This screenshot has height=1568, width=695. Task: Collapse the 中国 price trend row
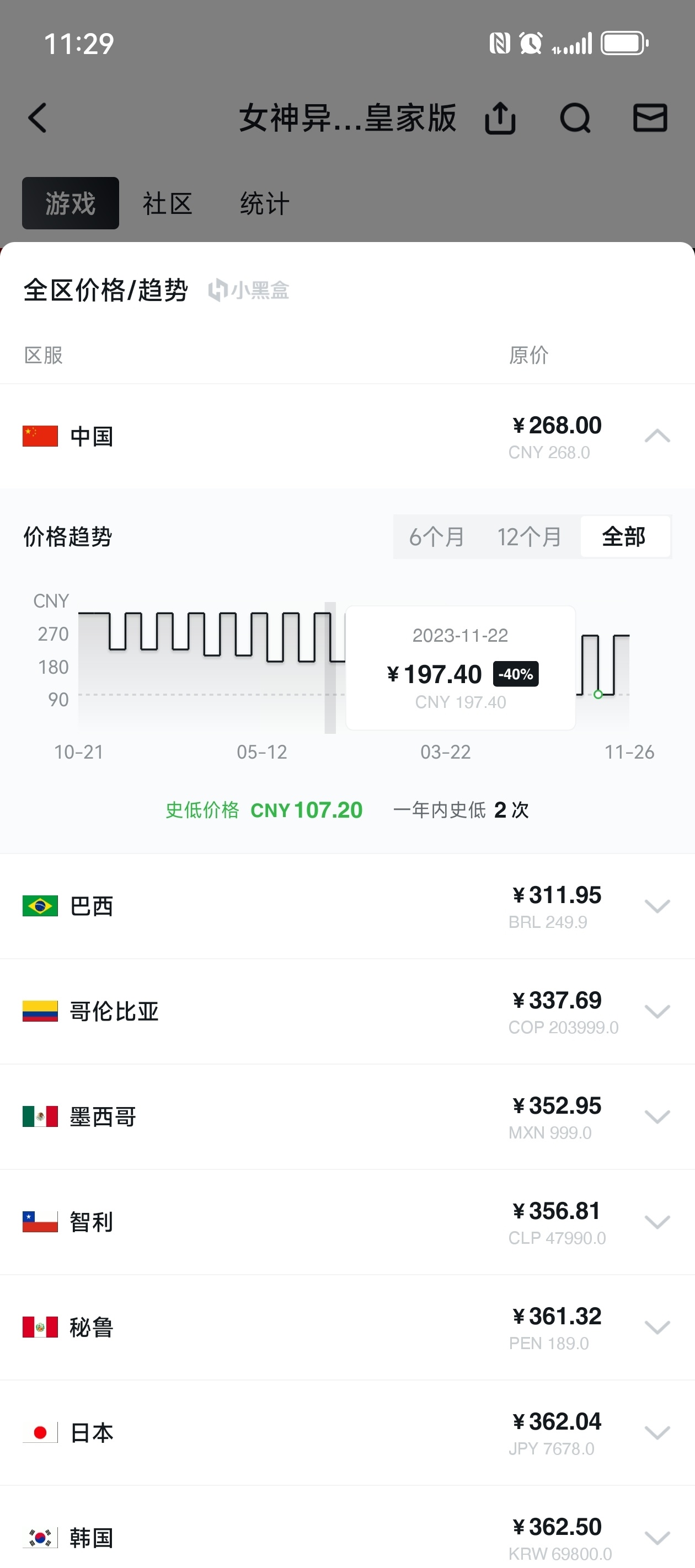pyautogui.click(x=657, y=436)
